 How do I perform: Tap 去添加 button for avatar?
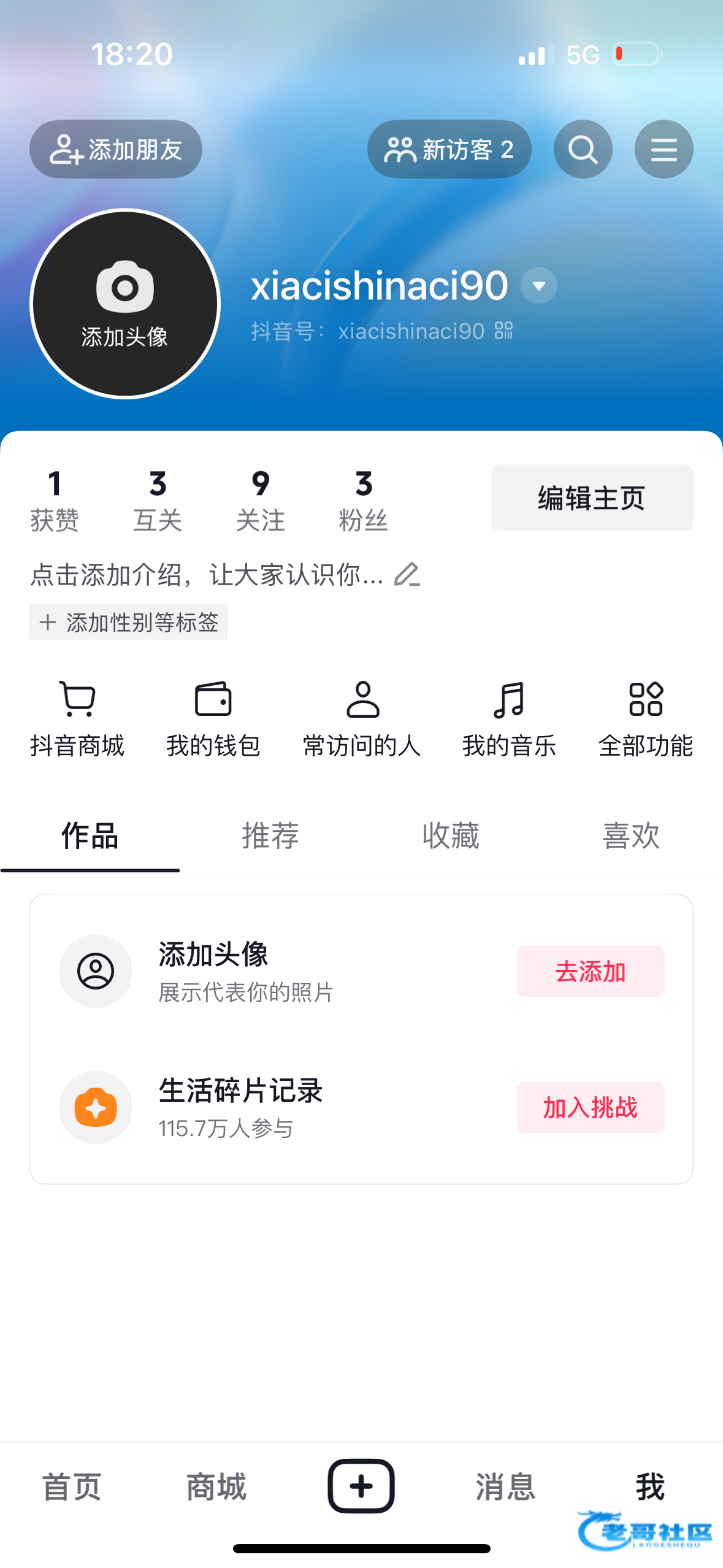590,971
